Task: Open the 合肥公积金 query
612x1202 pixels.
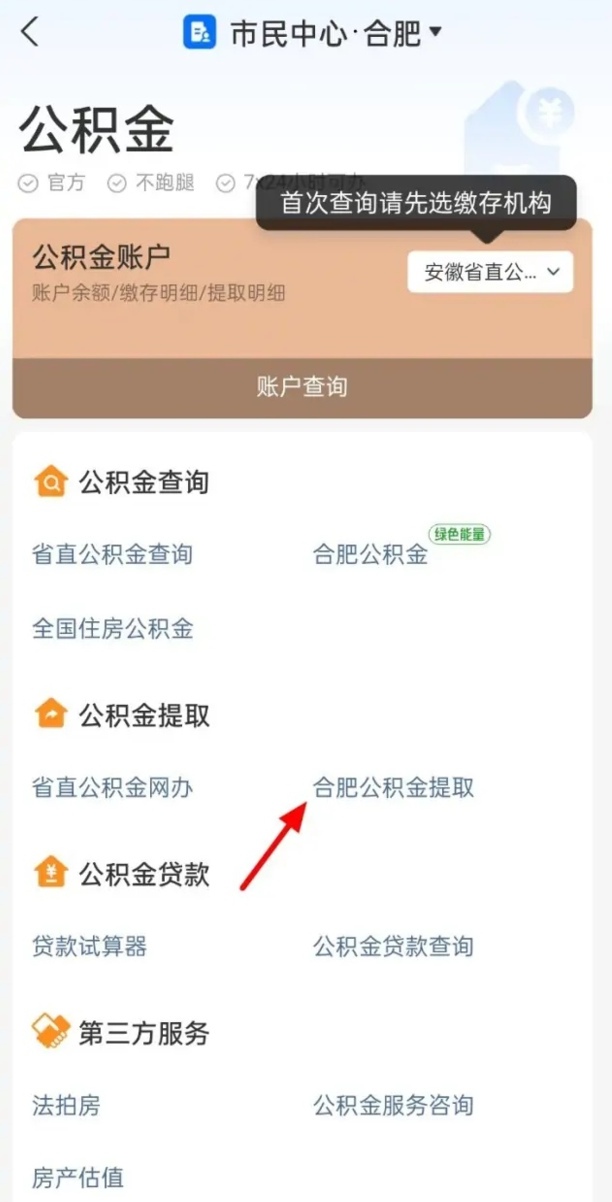Action: pyautogui.click(x=371, y=555)
